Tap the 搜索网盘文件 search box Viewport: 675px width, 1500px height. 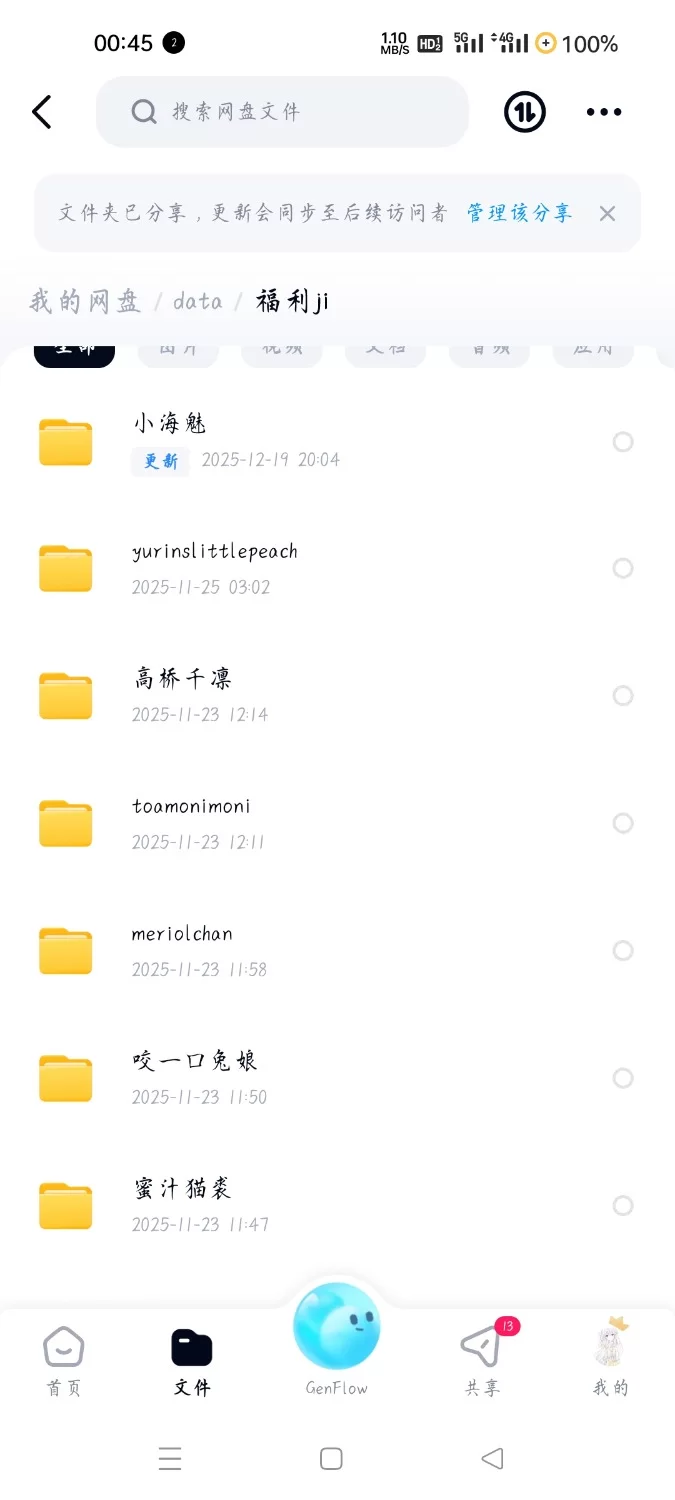coord(282,112)
